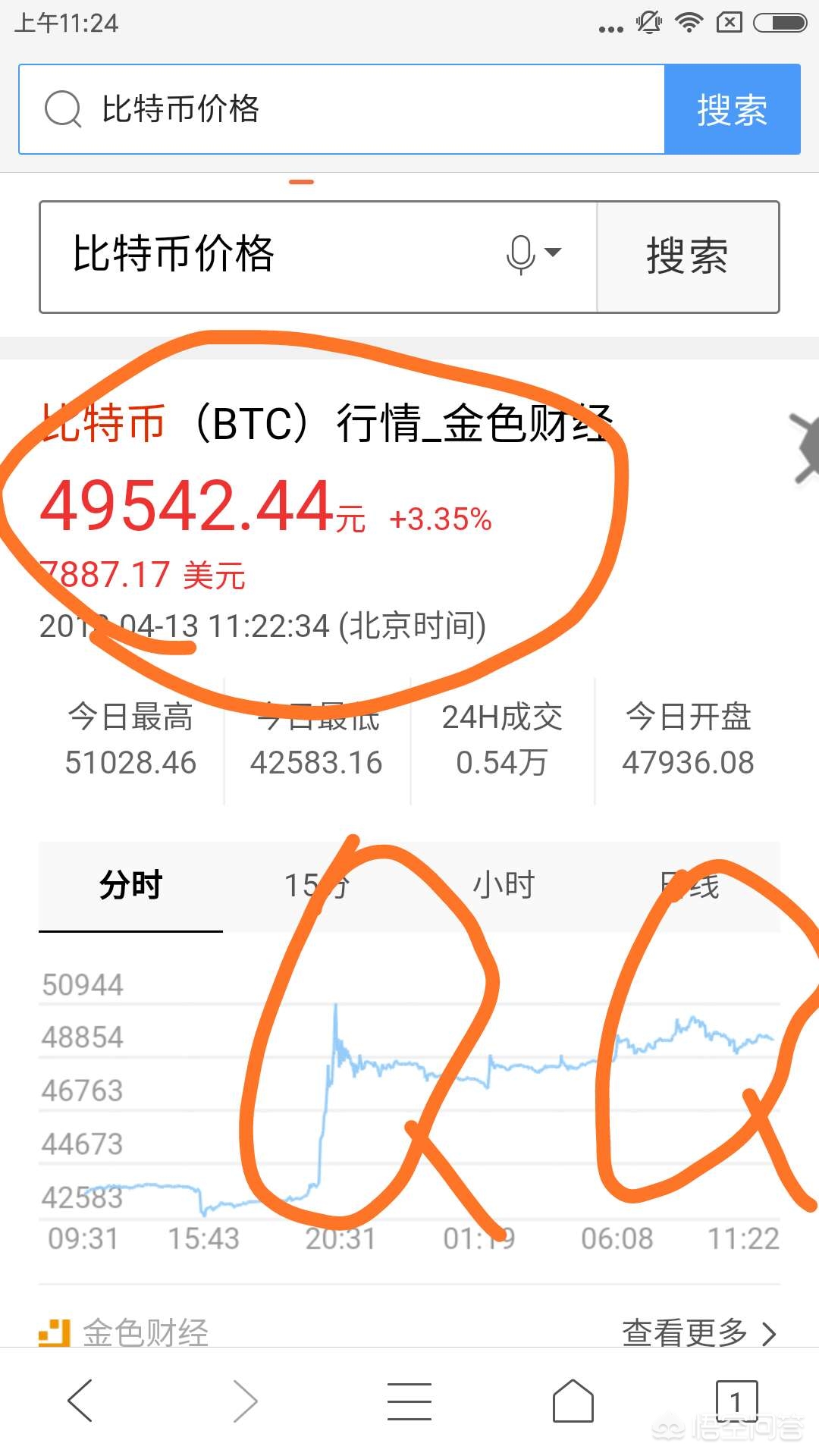Open 查看更多 for more details
The height and width of the screenshot is (1456, 819).
[698, 1332]
